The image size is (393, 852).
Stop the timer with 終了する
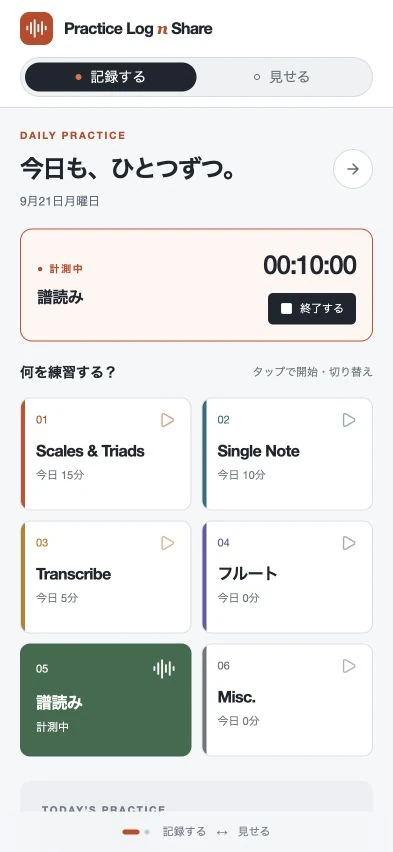click(x=312, y=309)
